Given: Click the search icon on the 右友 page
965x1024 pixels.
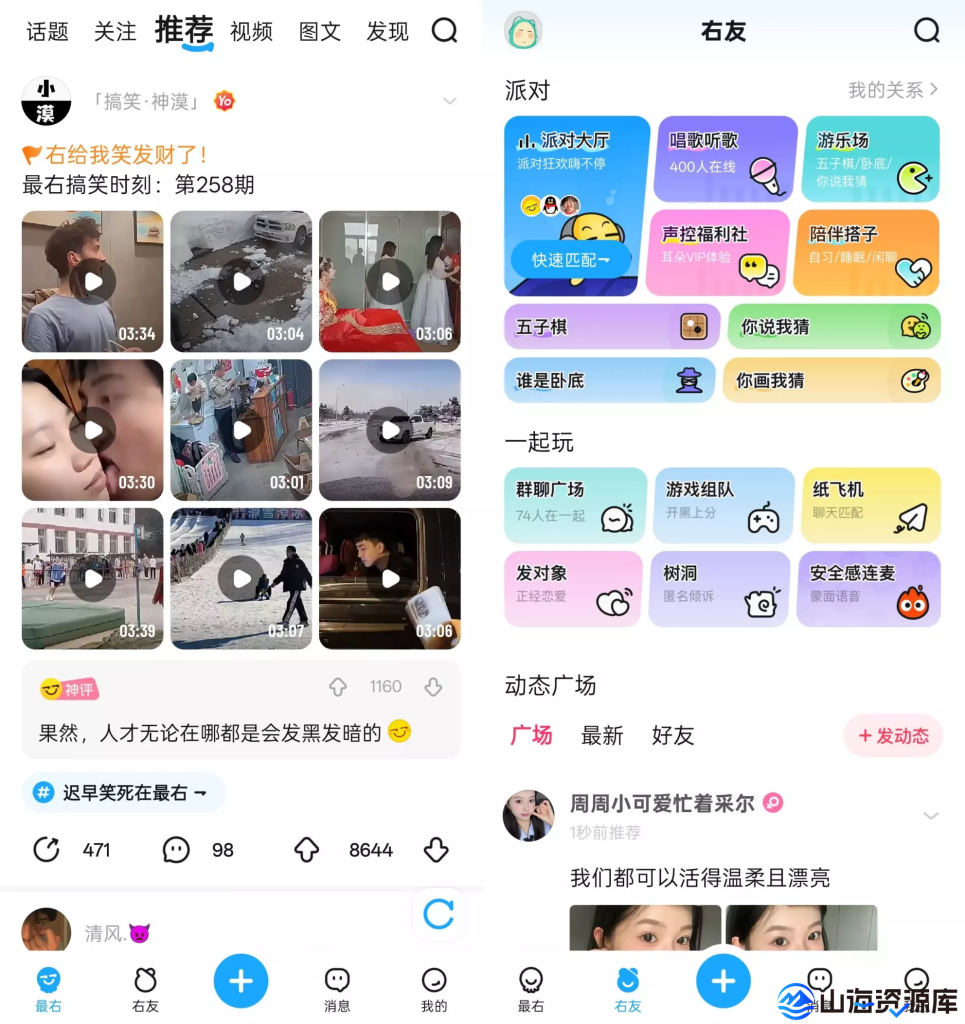Looking at the screenshot, I should coord(927,31).
